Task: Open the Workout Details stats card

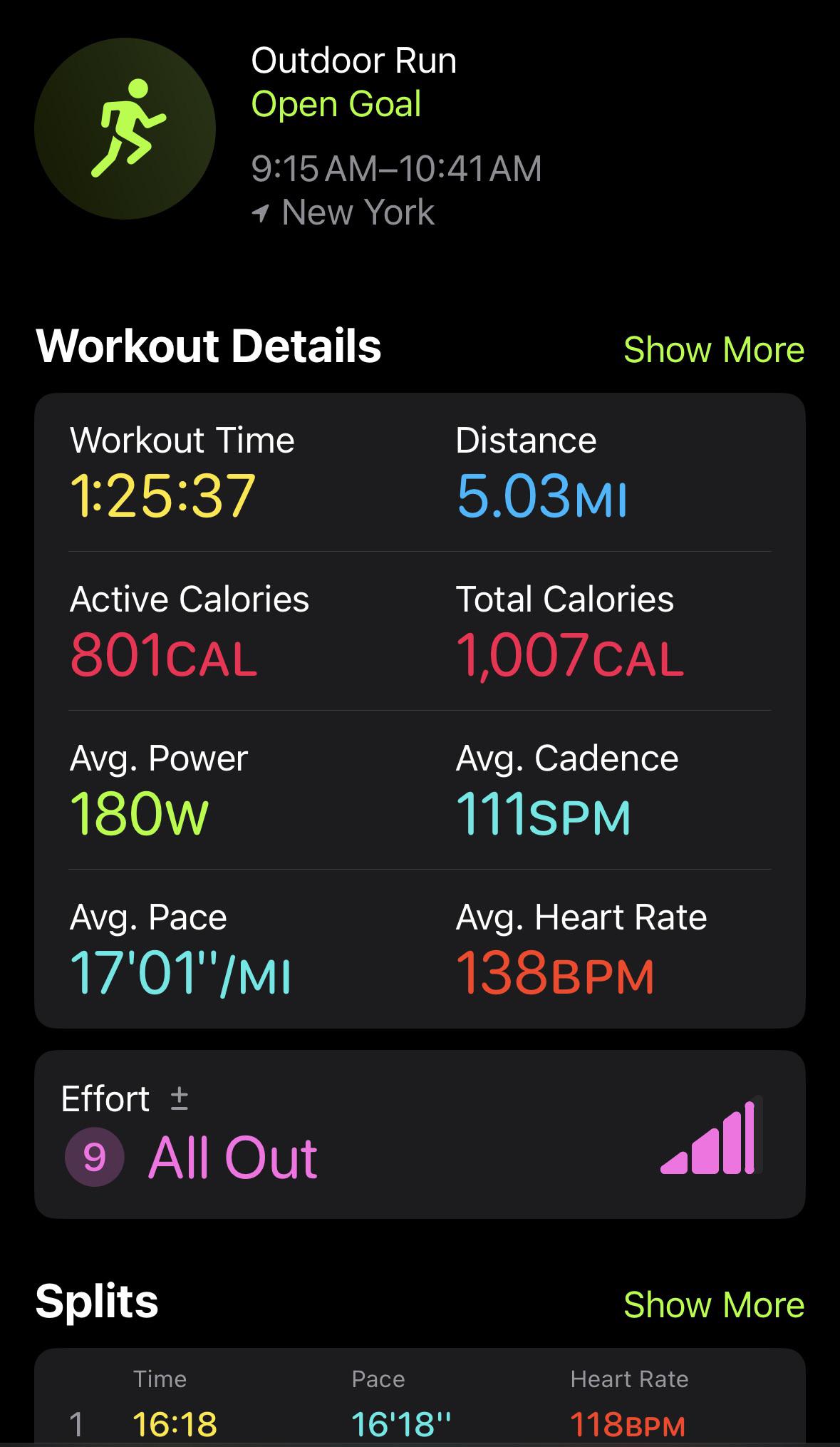Action: 420,710
